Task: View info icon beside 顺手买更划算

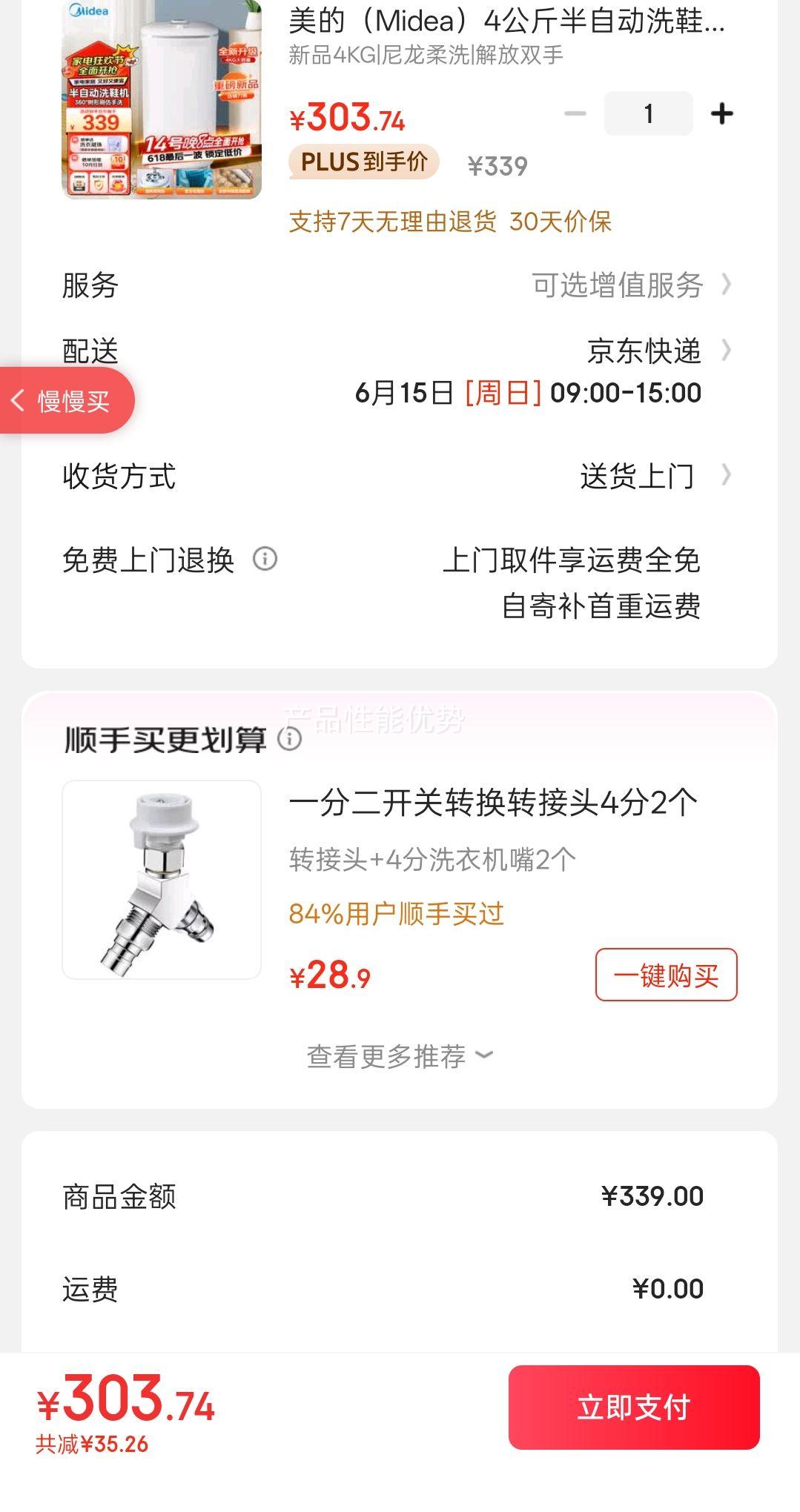Action: [290, 739]
